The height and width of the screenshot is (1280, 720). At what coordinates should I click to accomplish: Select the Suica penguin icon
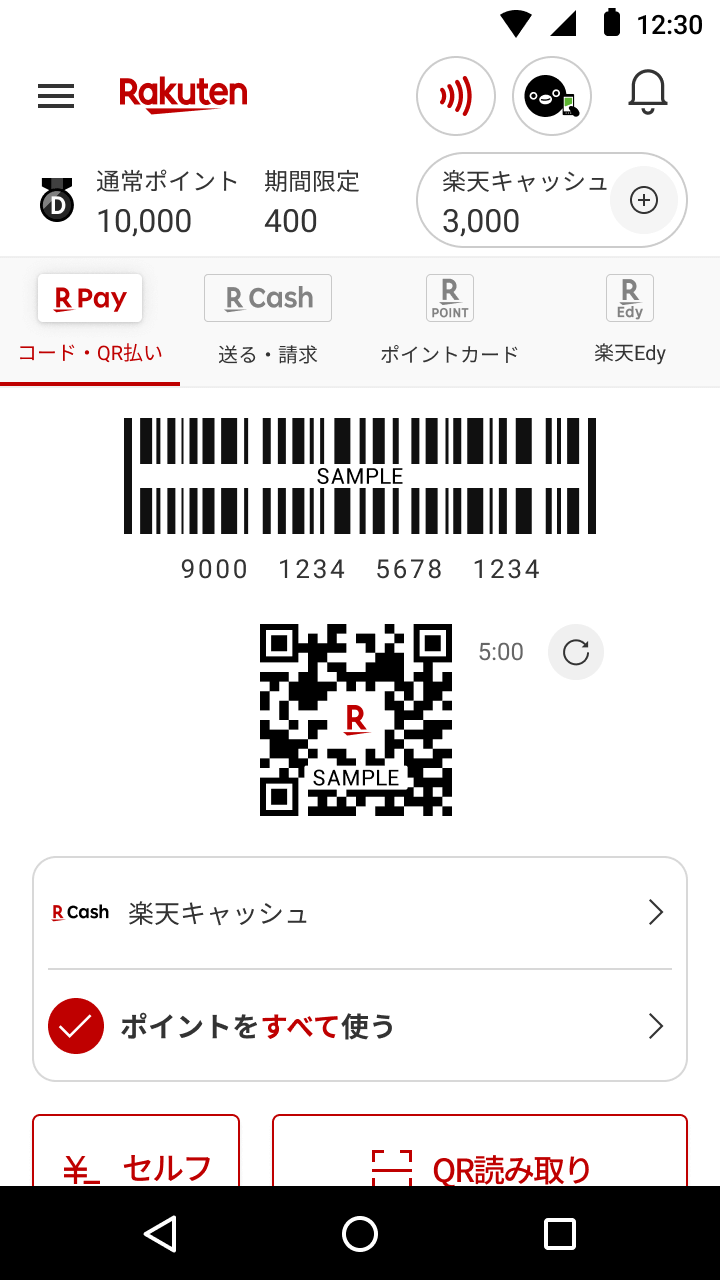552,96
